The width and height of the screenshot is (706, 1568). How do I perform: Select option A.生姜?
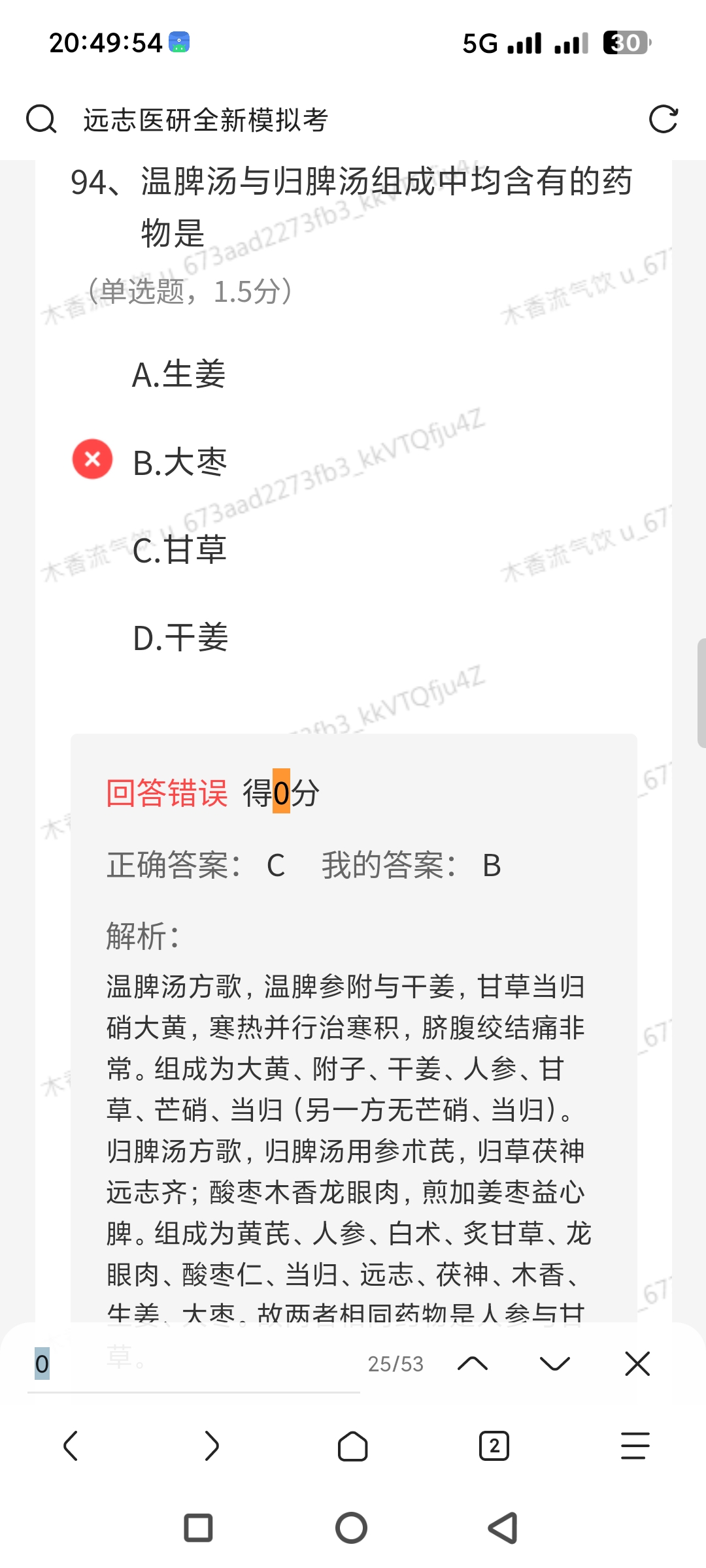[x=179, y=374]
